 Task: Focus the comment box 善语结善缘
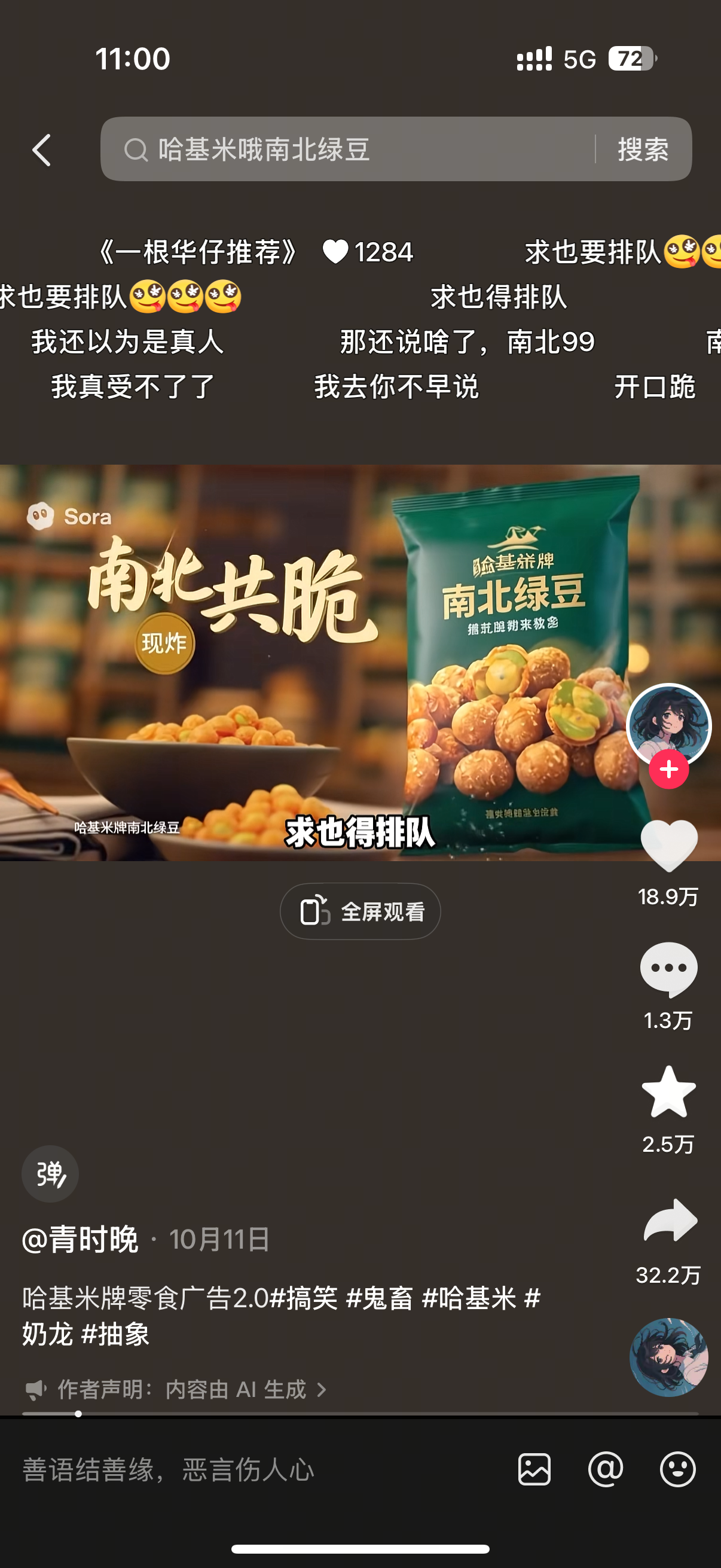tap(243, 1470)
